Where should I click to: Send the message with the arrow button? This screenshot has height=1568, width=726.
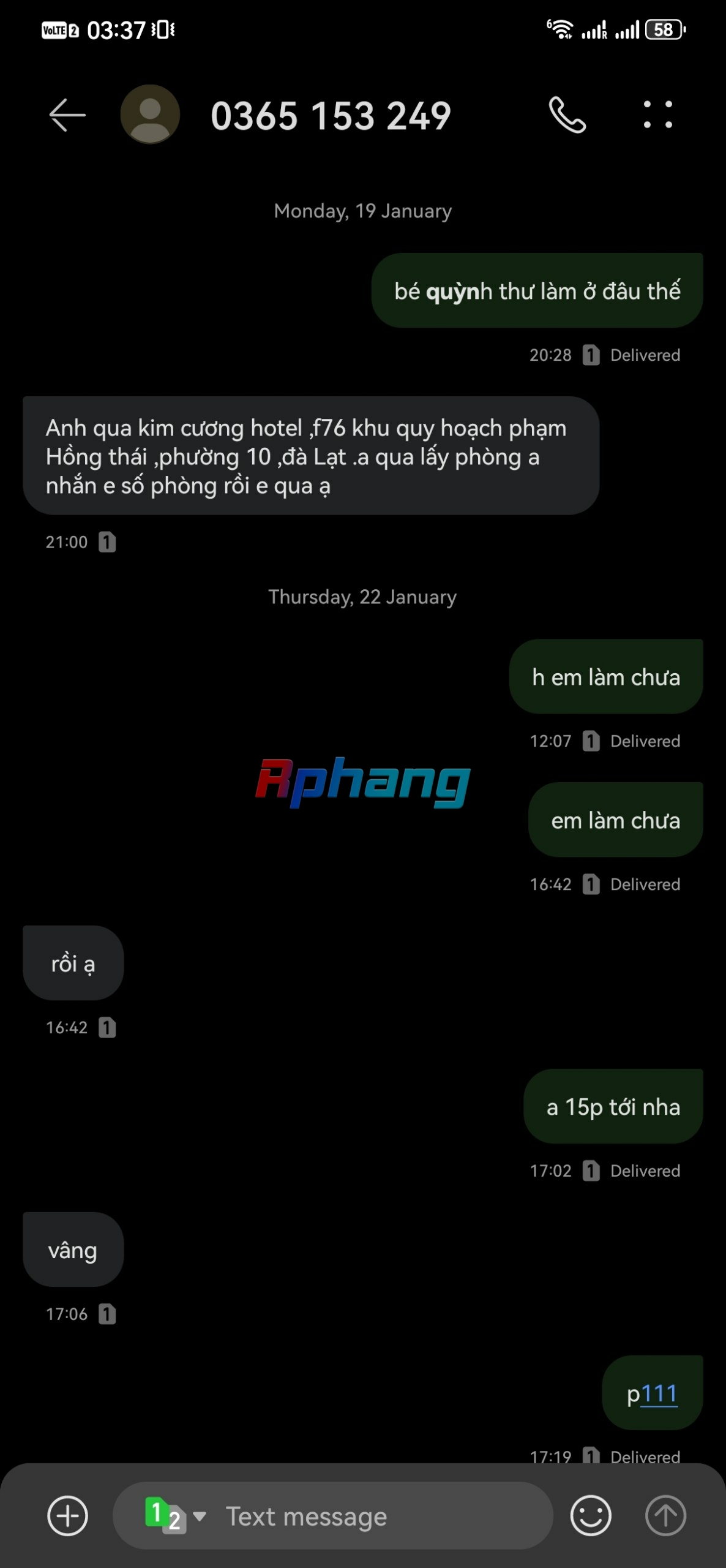[x=665, y=1516]
